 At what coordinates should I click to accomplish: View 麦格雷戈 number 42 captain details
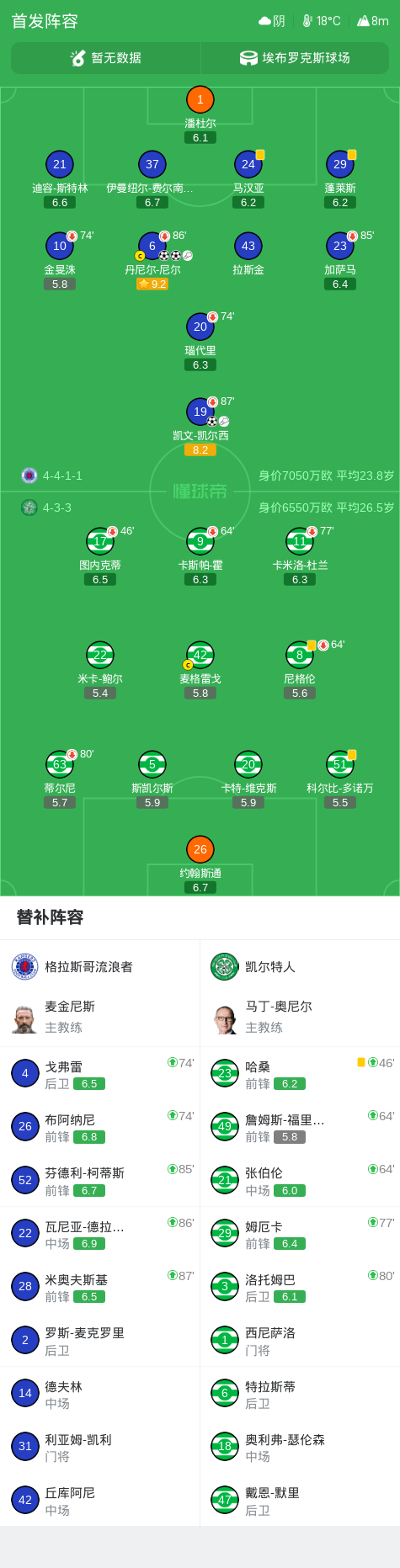[200, 670]
